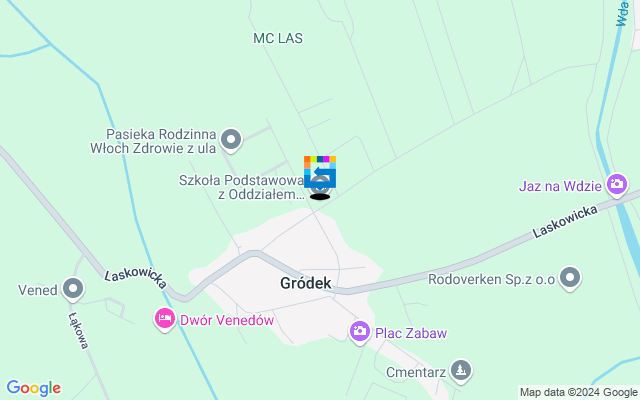640x400 pixels.
Task: Tap the Vened location pin
Action: tap(73, 290)
